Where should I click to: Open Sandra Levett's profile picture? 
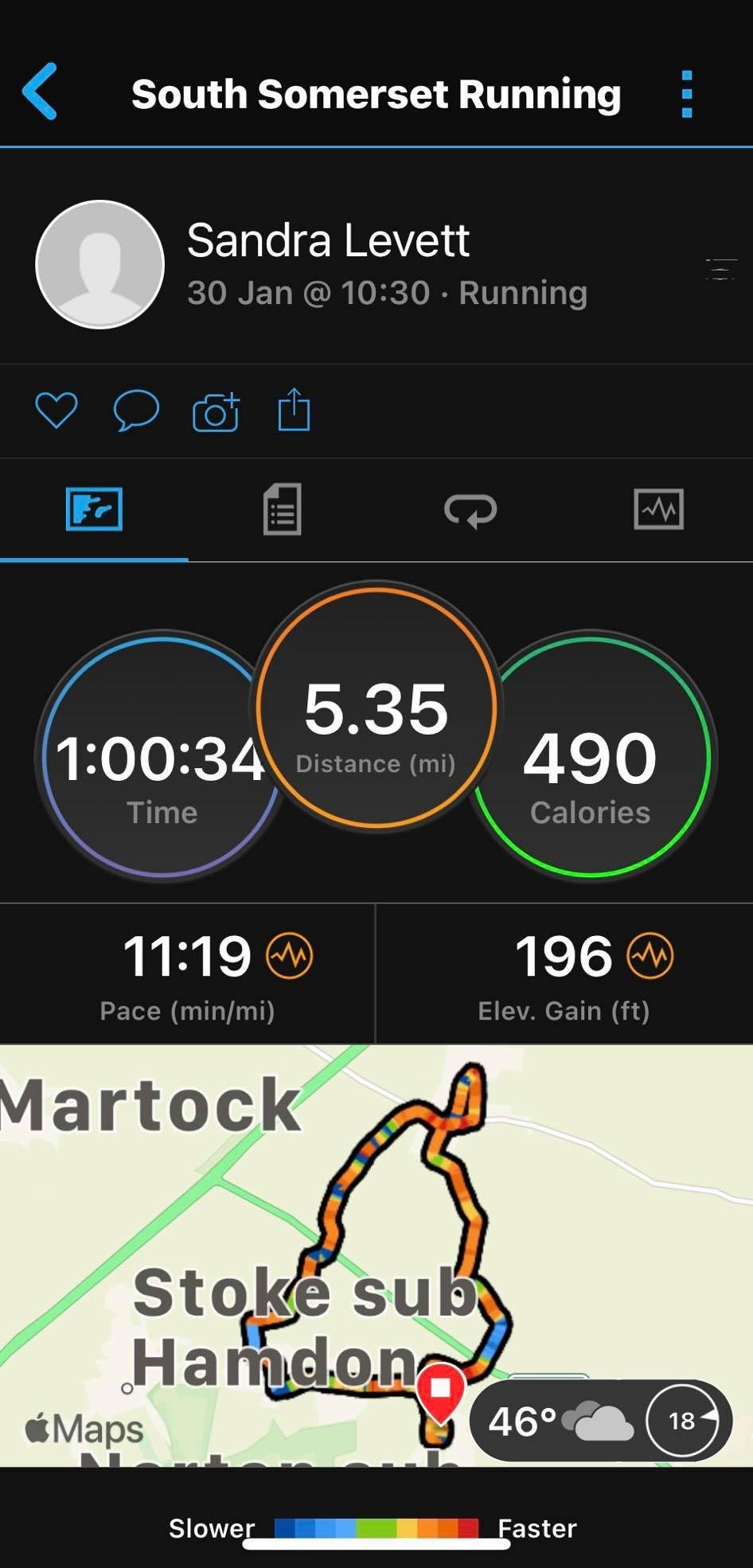click(x=100, y=264)
